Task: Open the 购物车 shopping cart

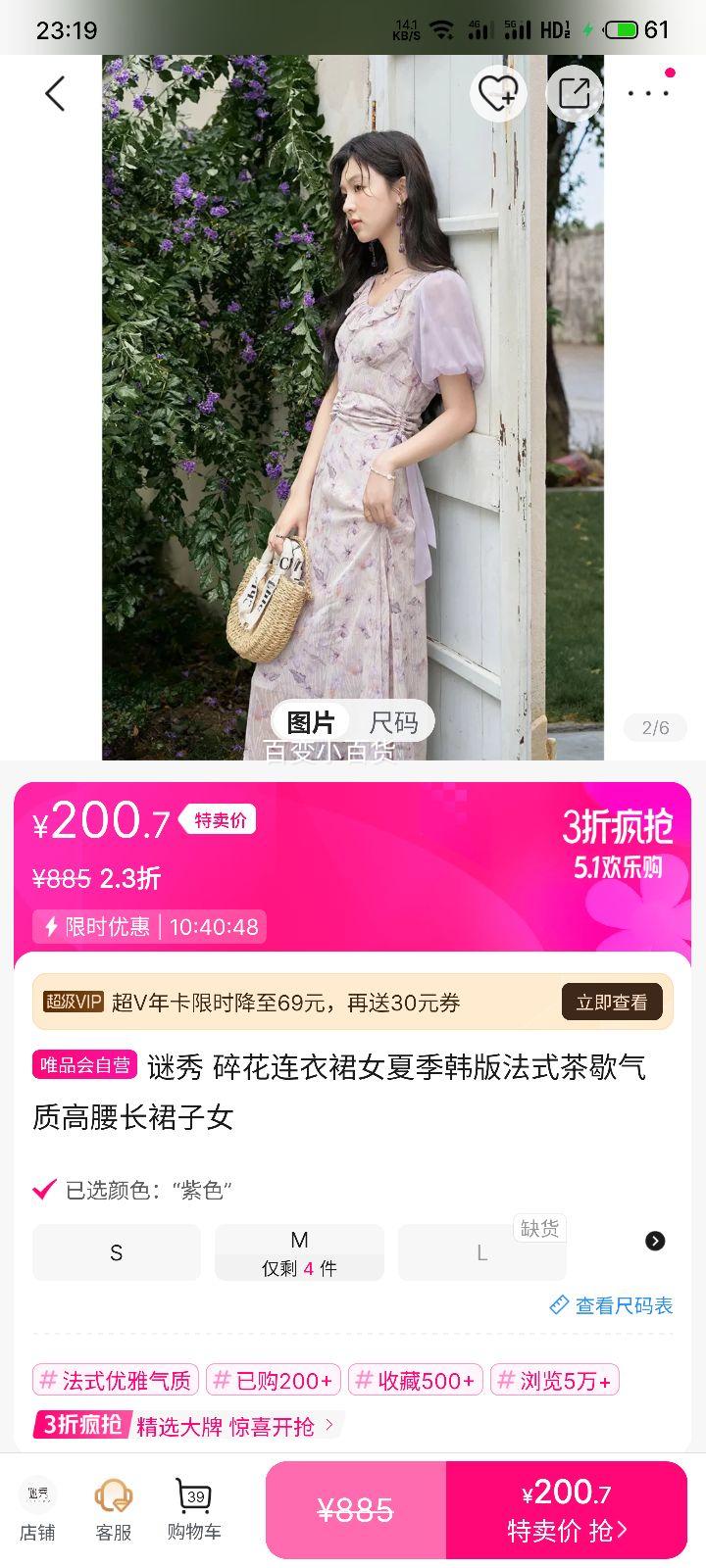Action: pyautogui.click(x=193, y=1509)
